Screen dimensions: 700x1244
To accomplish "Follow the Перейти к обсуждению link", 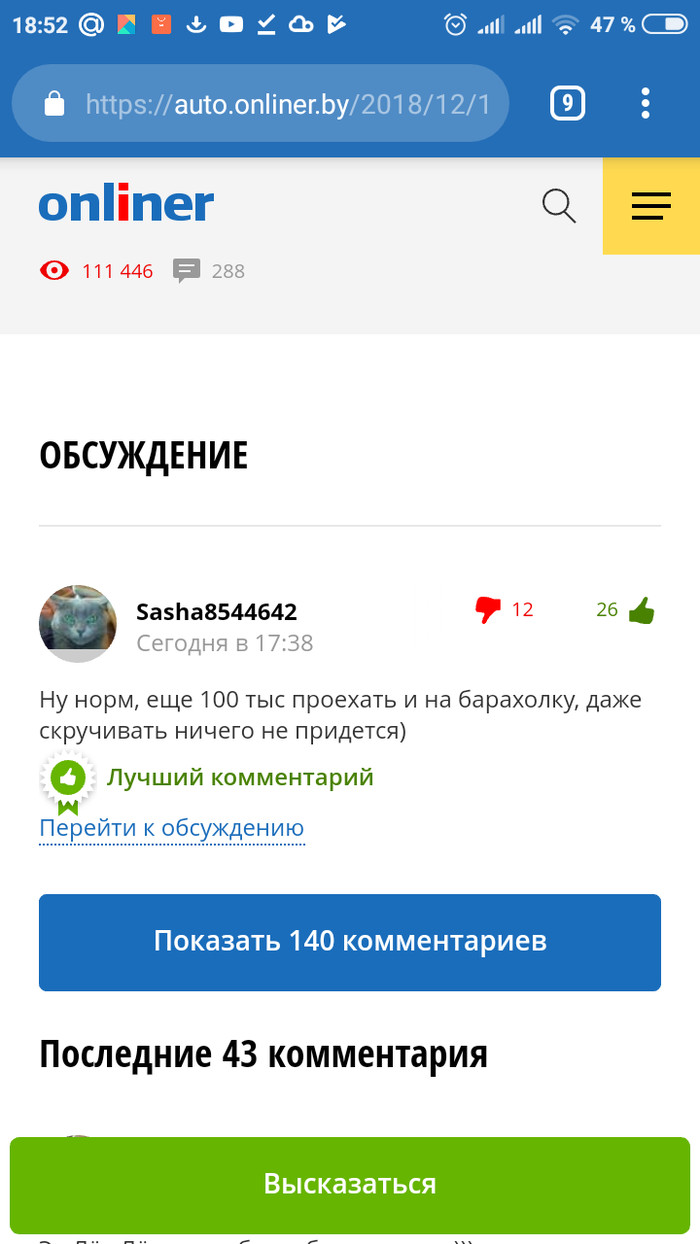I will 171,828.
